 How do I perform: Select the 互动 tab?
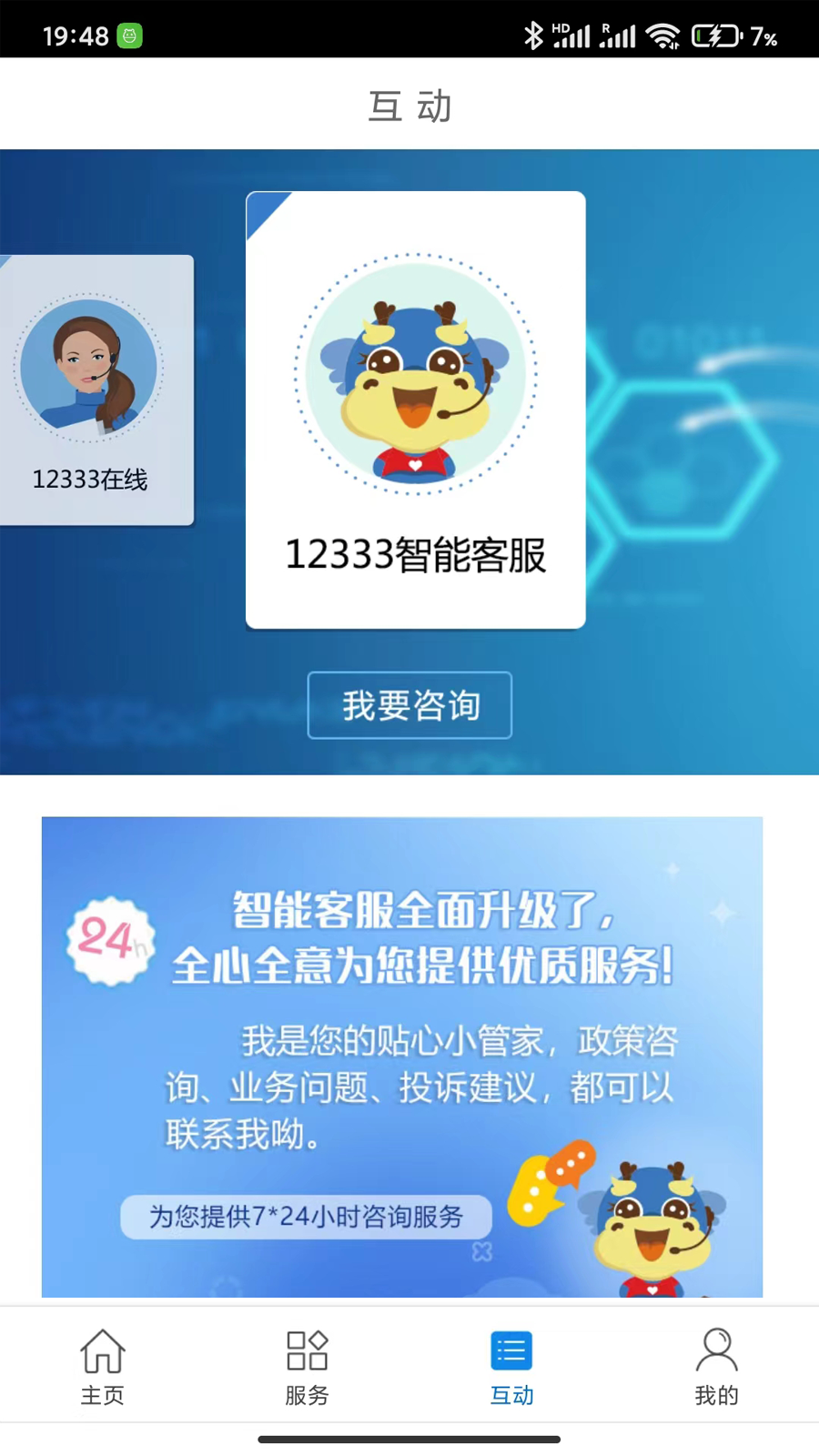point(511,1366)
